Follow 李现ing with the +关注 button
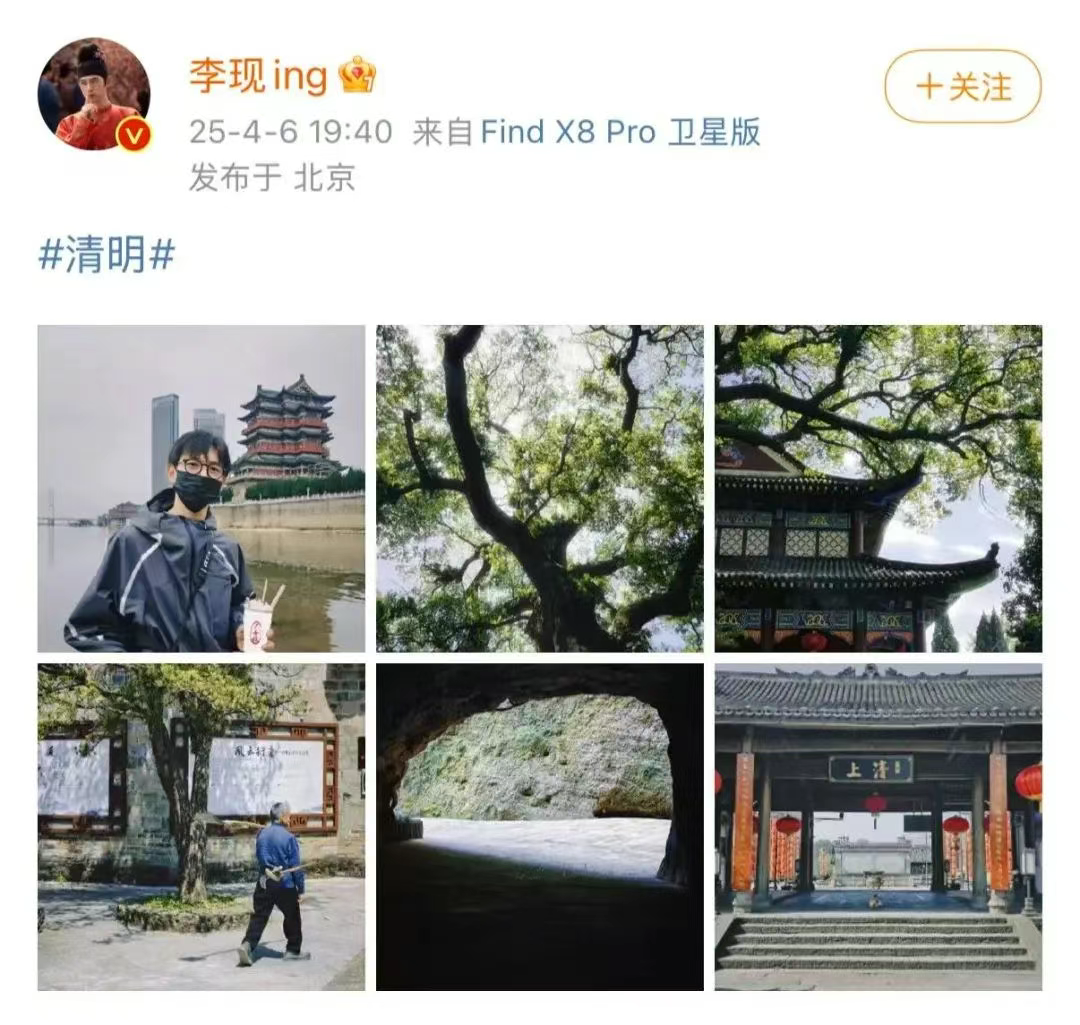Viewport: 1080px width, 1025px height. point(962,87)
